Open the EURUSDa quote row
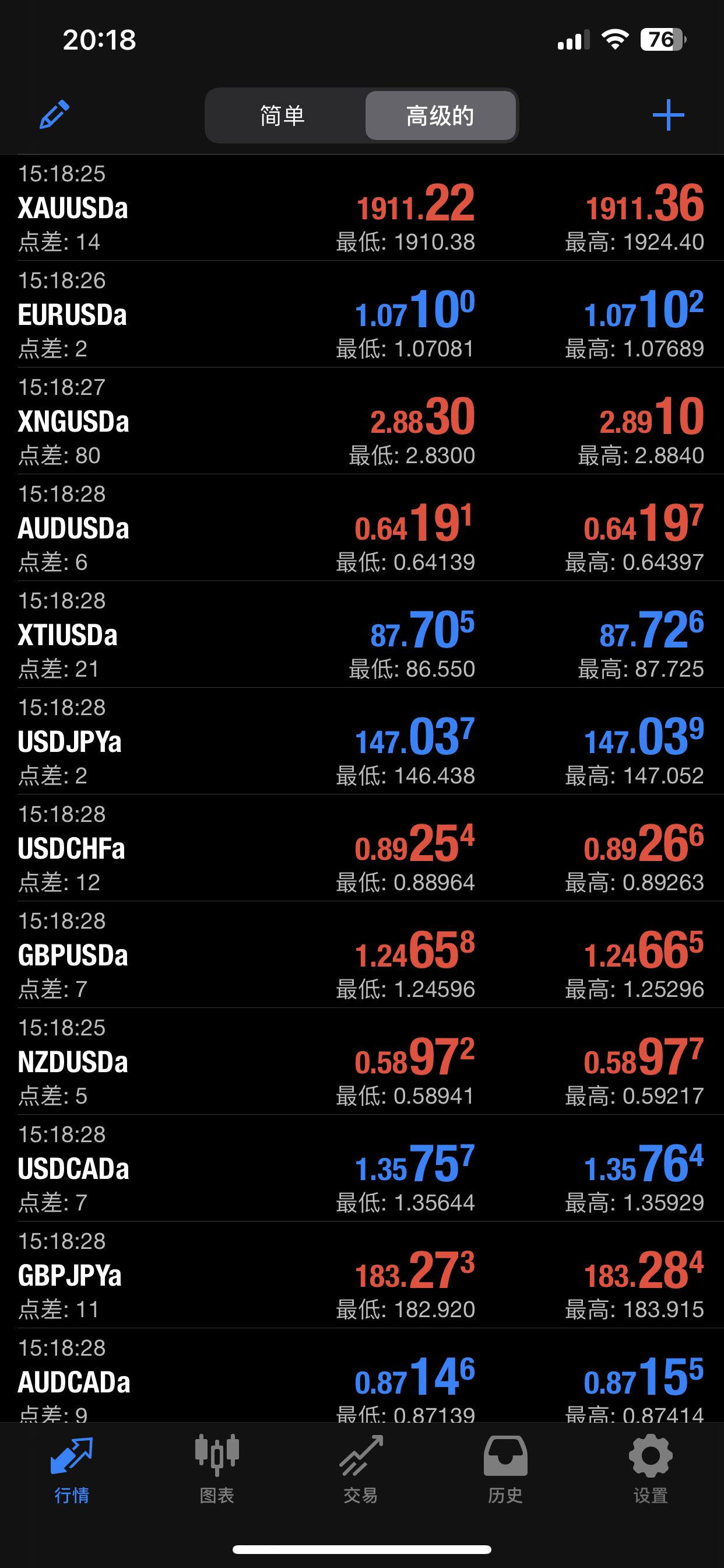724x1568 pixels. pos(361,314)
